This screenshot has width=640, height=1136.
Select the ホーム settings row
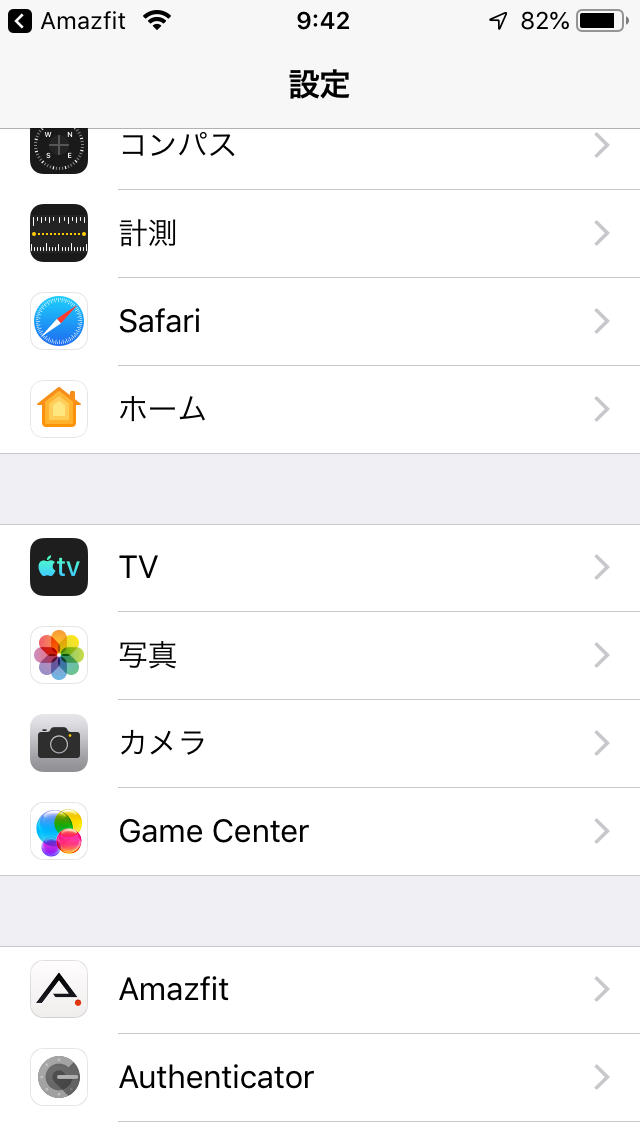tap(320, 409)
